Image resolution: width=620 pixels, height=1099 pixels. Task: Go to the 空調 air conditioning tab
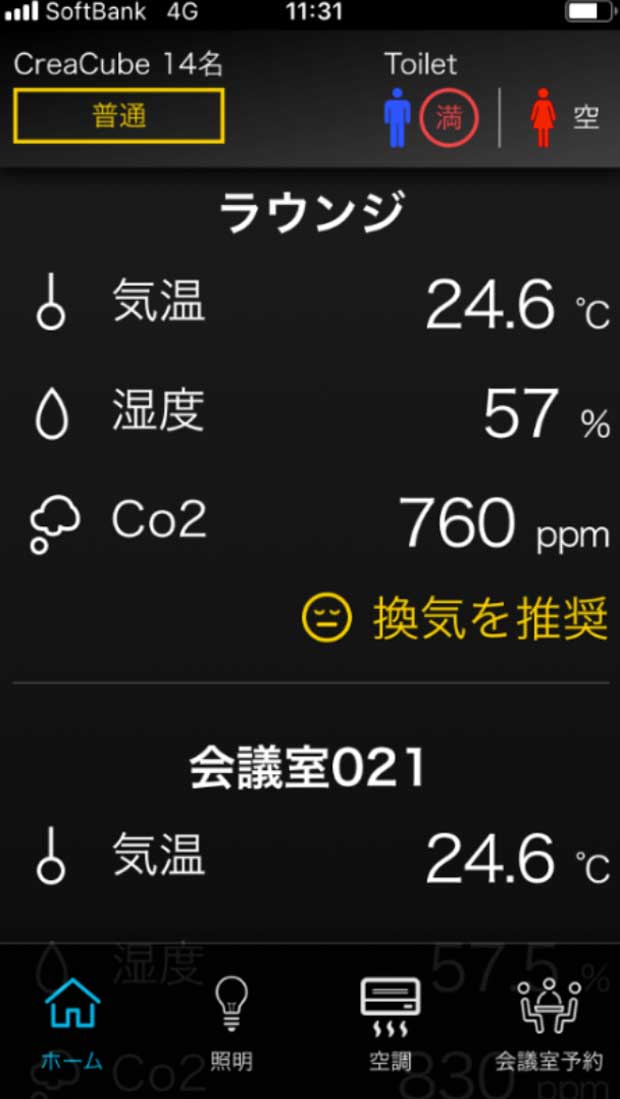(x=390, y=1023)
